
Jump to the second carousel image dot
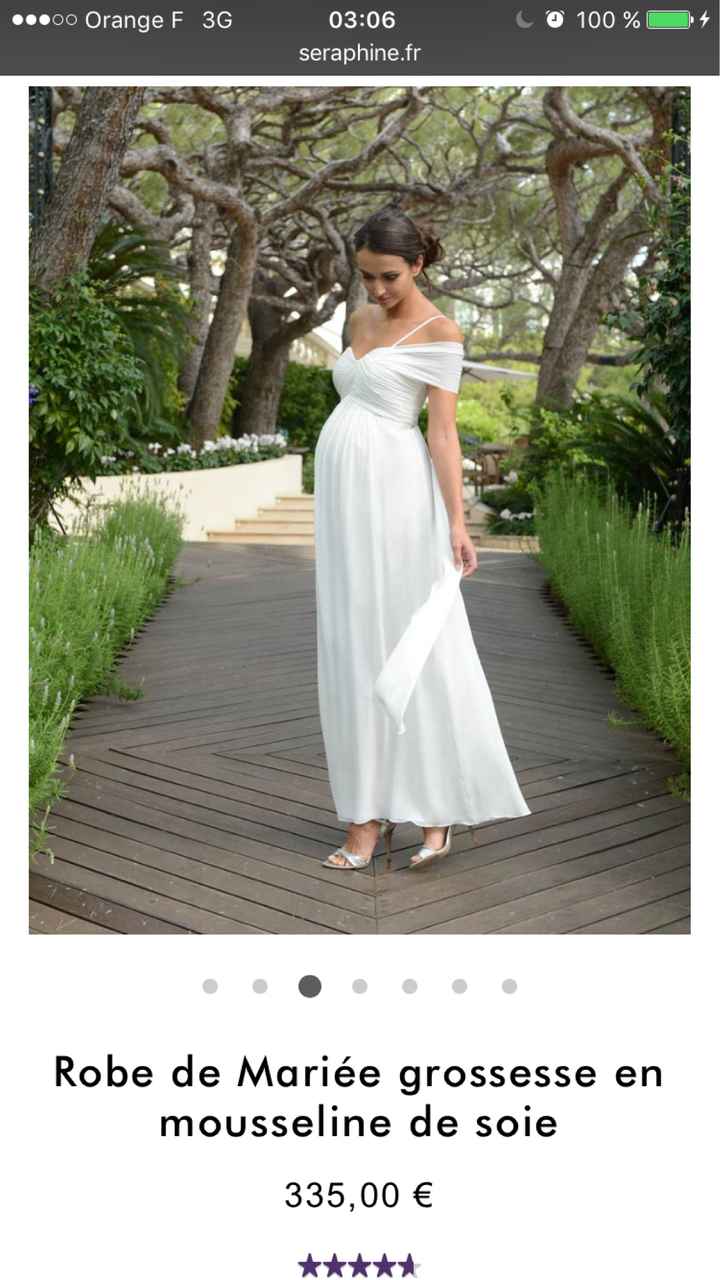pos(260,986)
